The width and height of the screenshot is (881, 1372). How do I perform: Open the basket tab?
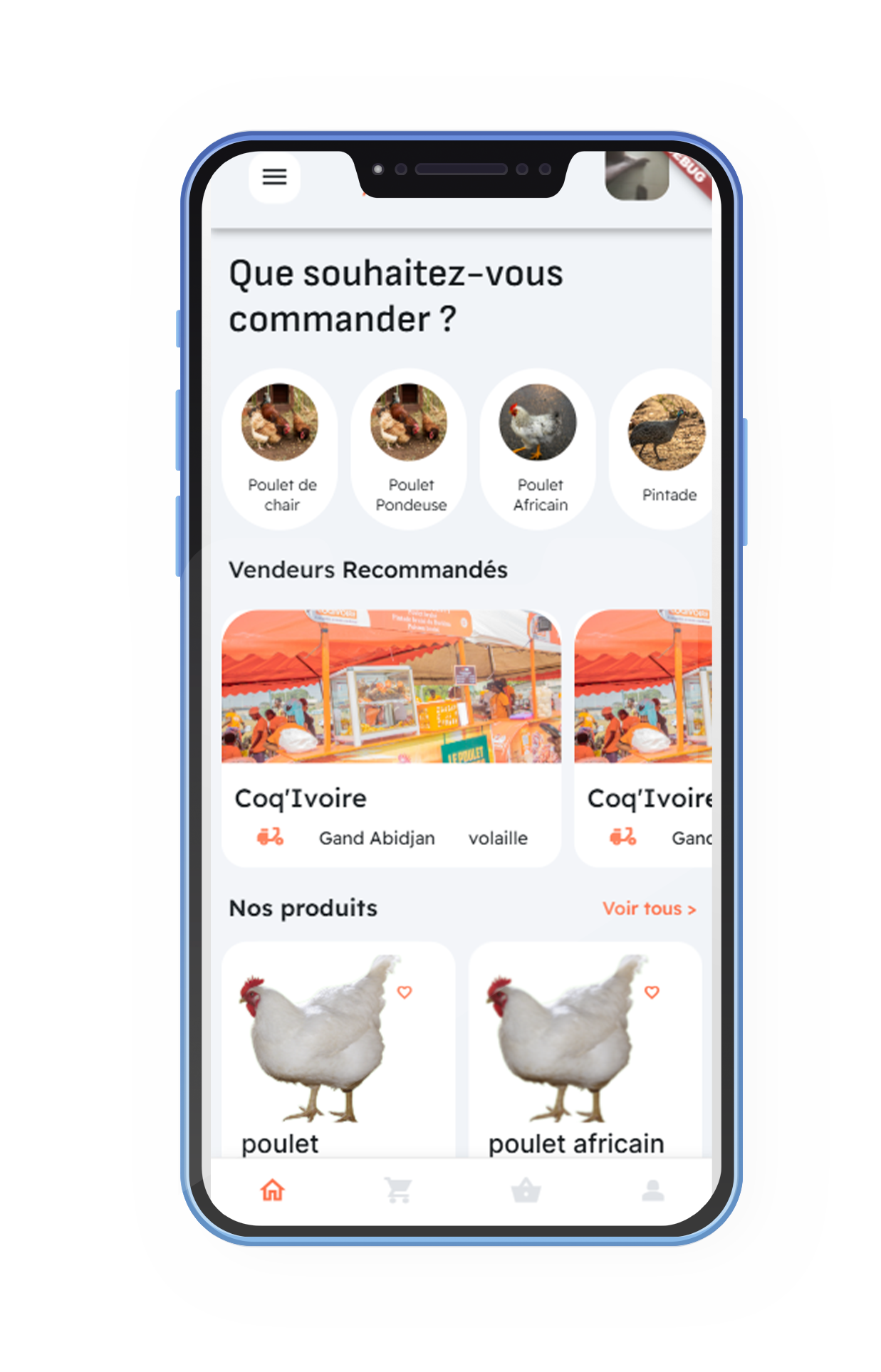pos(526,1190)
